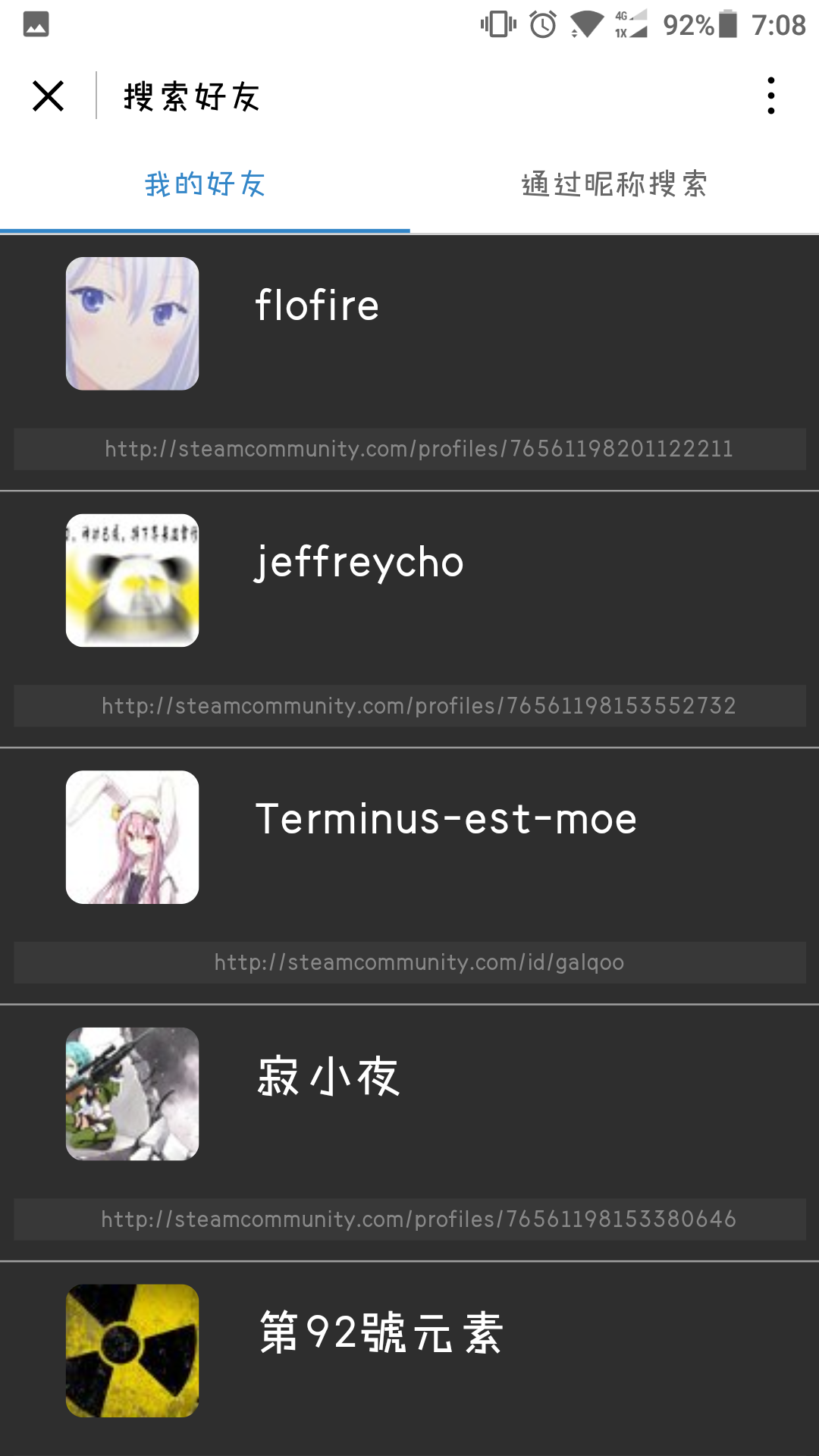Select friend jeffreycho

click(359, 563)
